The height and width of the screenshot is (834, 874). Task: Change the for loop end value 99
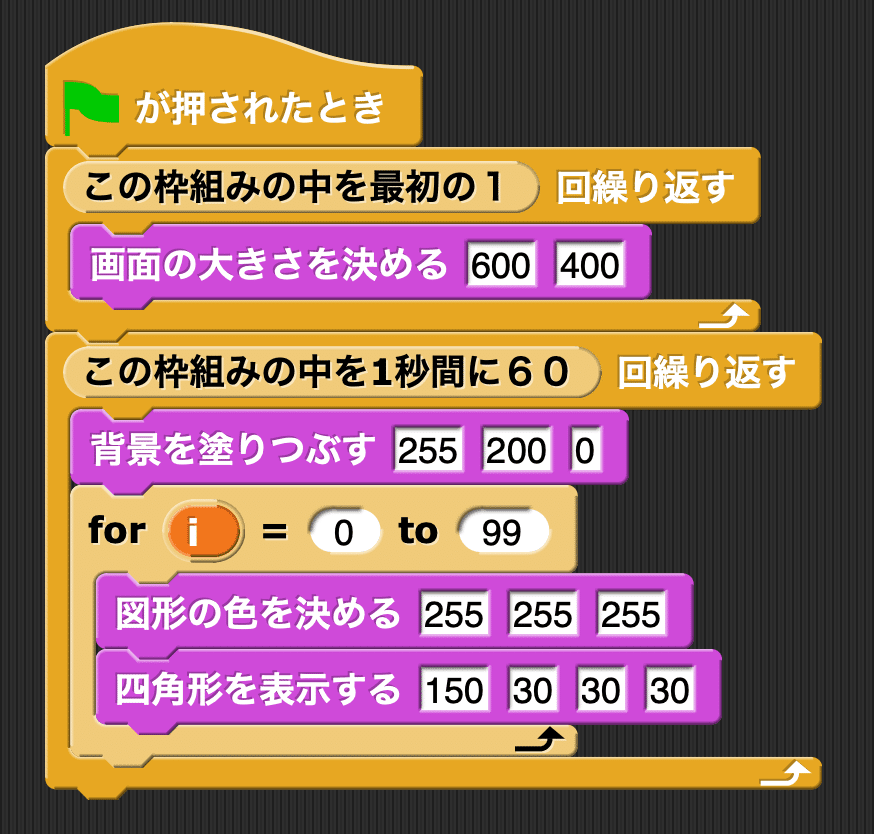(502, 533)
